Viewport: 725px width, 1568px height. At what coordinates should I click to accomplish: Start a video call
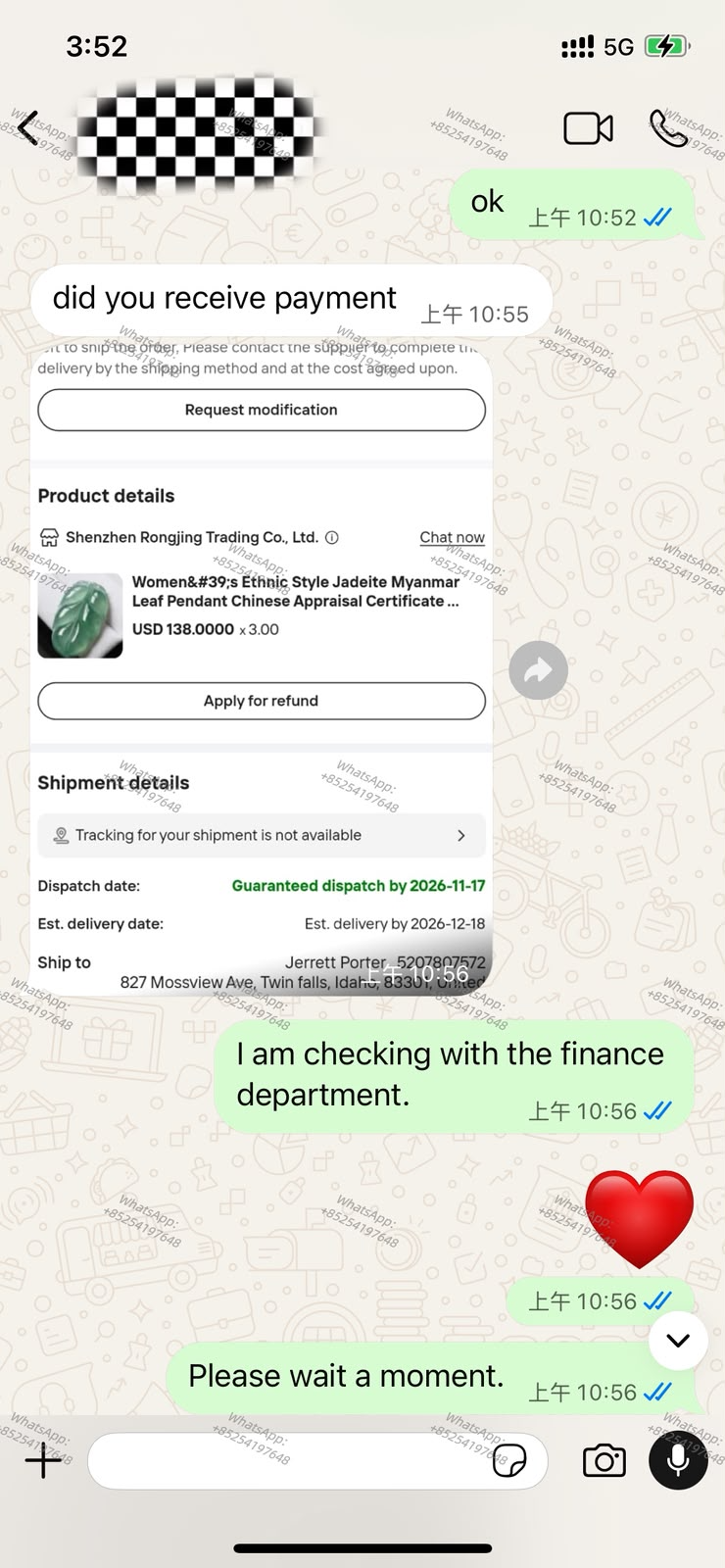point(588,128)
